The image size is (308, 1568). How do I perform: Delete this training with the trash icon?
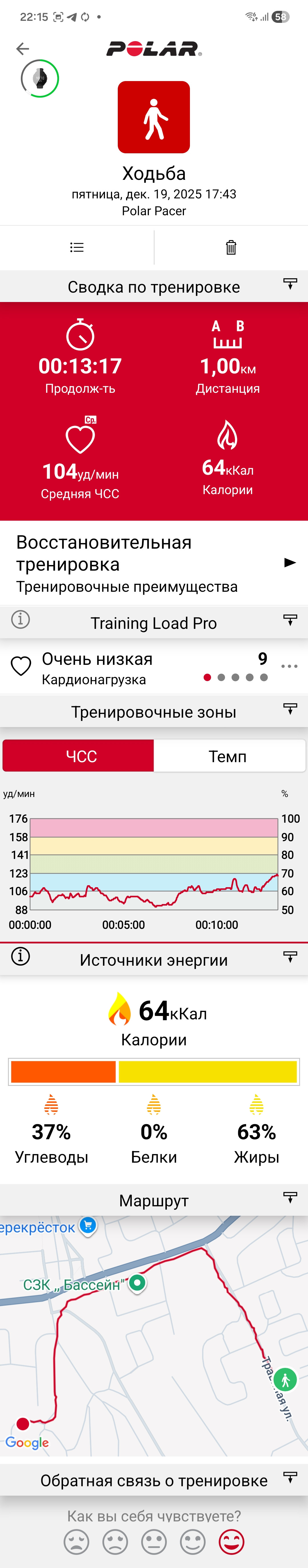click(231, 247)
